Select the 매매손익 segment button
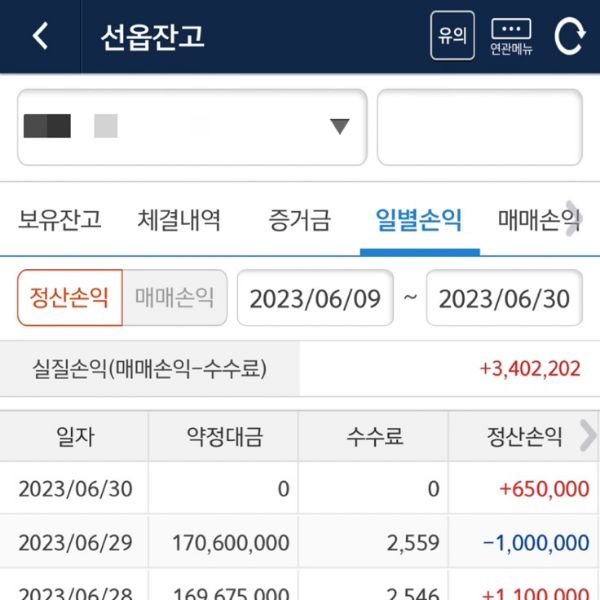The height and width of the screenshot is (600, 600). click(175, 298)
